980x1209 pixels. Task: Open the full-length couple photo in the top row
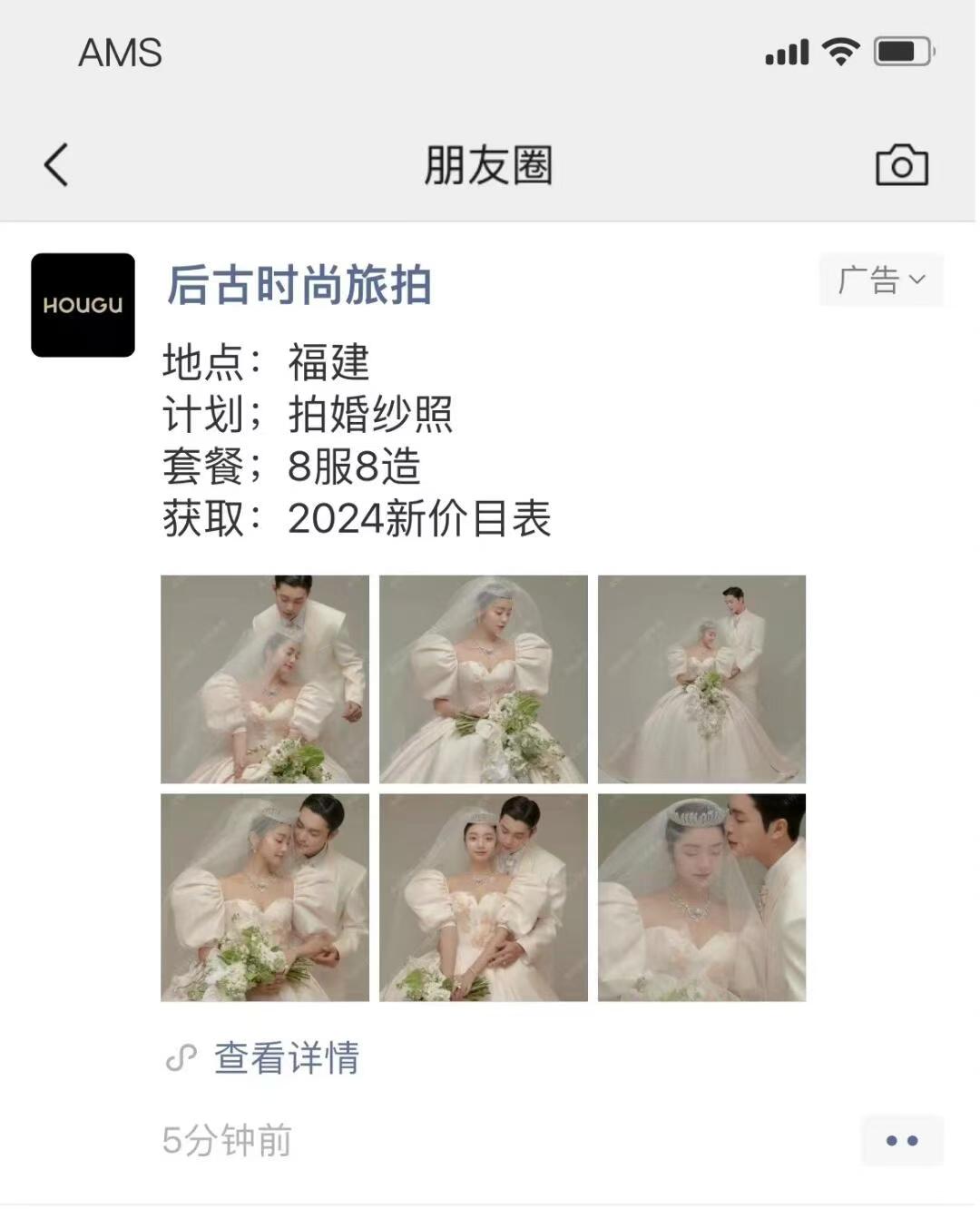pyautogui.click(x=701, y=679)
